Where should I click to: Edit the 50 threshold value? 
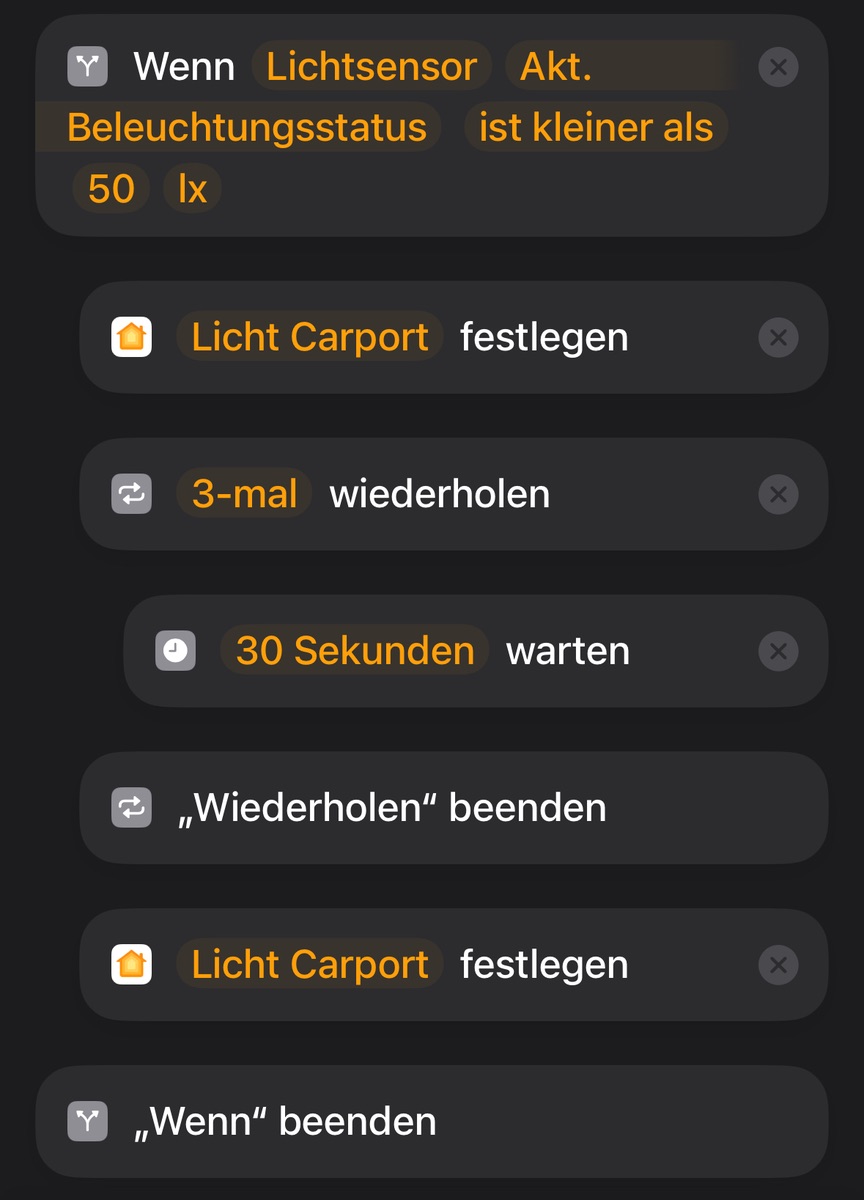click(111, 188)
